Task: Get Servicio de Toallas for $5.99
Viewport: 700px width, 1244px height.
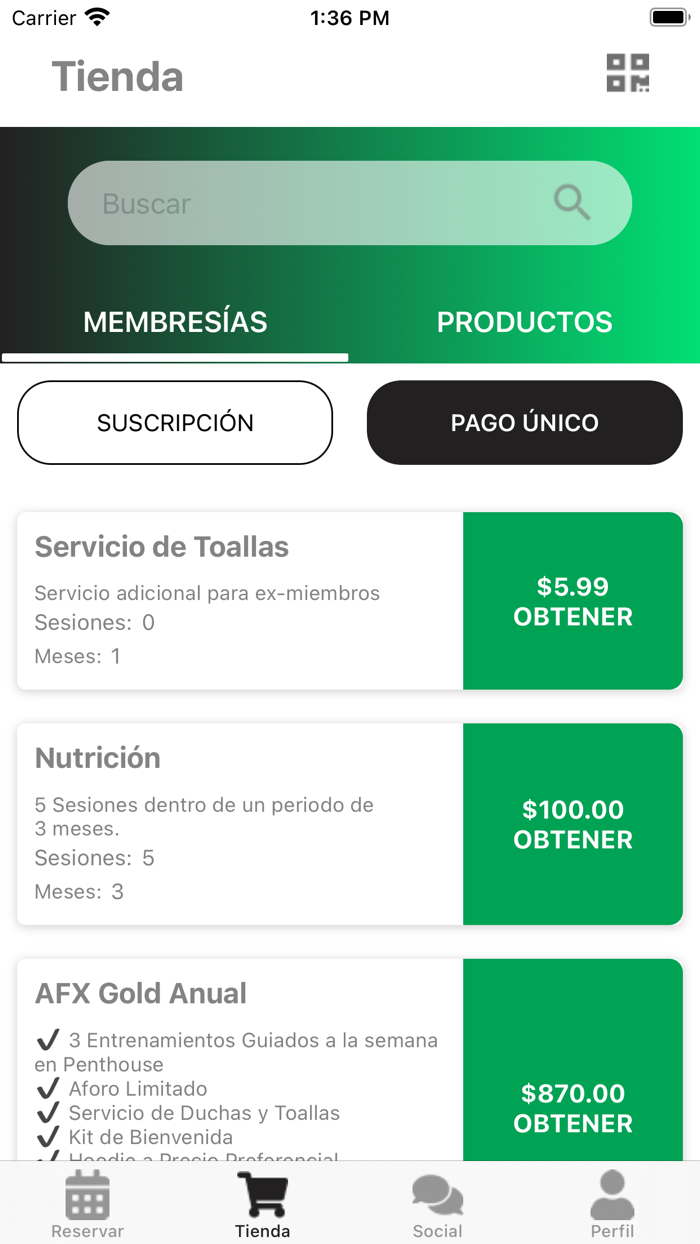Action: click(x=572, y=601)
